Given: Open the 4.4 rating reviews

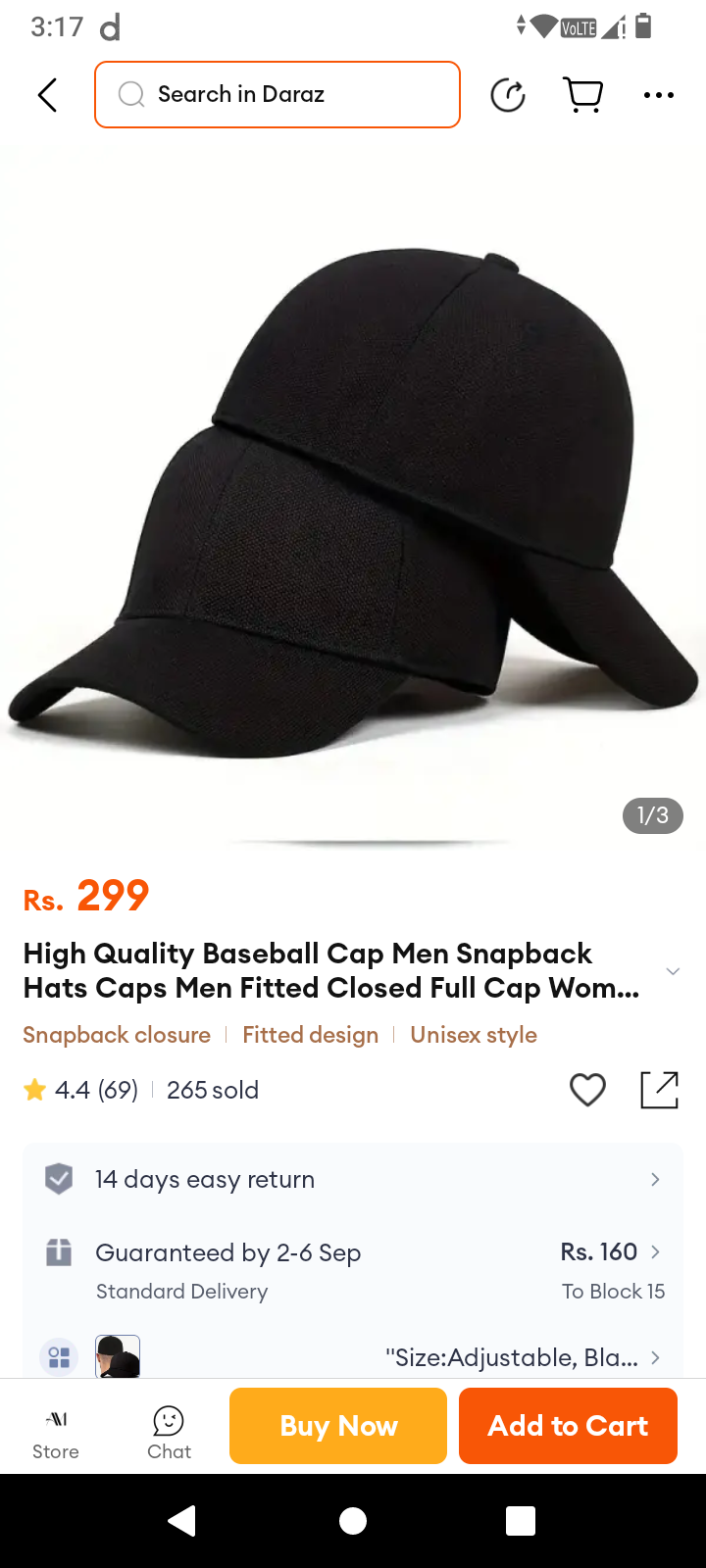Looking at the screenshot, I should (81, 1090).
